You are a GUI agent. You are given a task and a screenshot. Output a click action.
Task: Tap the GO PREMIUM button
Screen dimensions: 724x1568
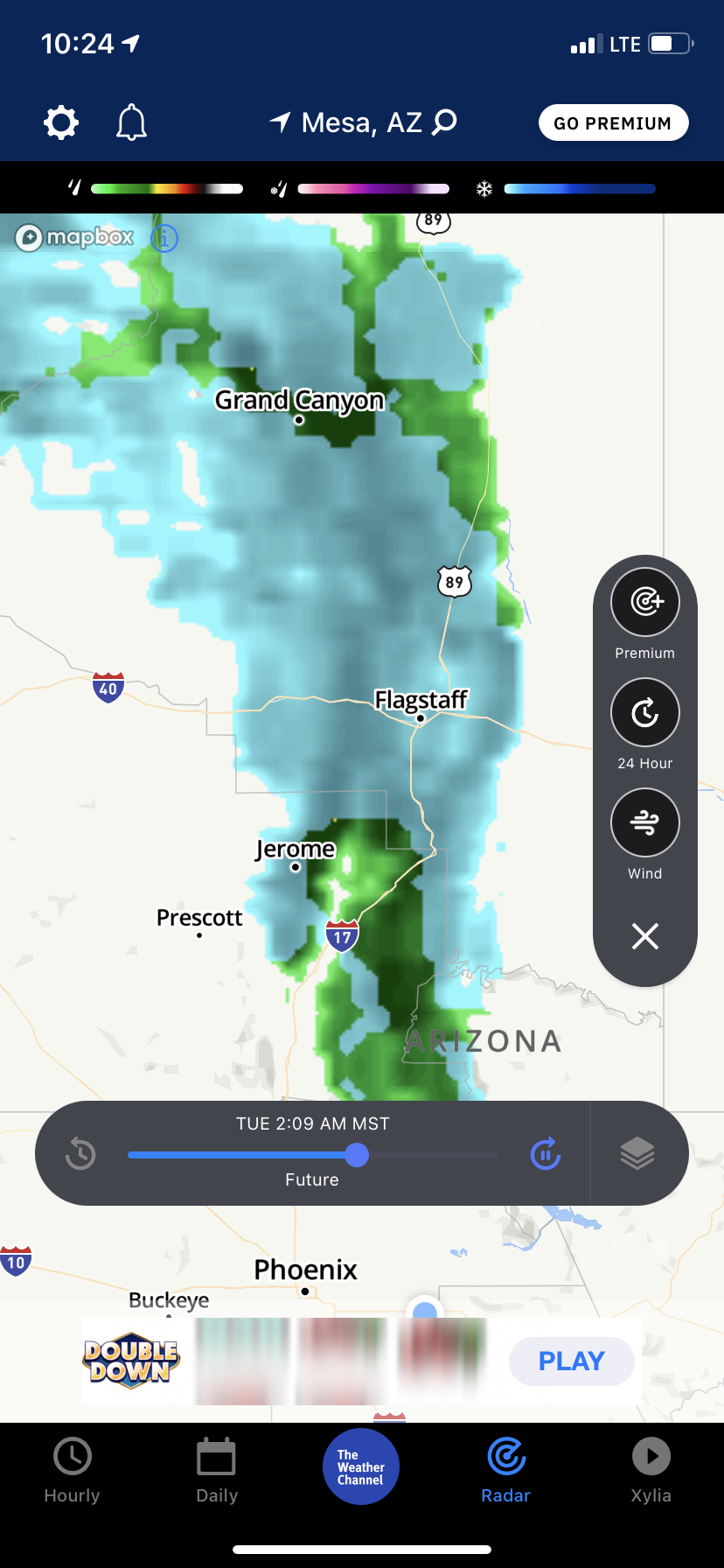(613, 123)
